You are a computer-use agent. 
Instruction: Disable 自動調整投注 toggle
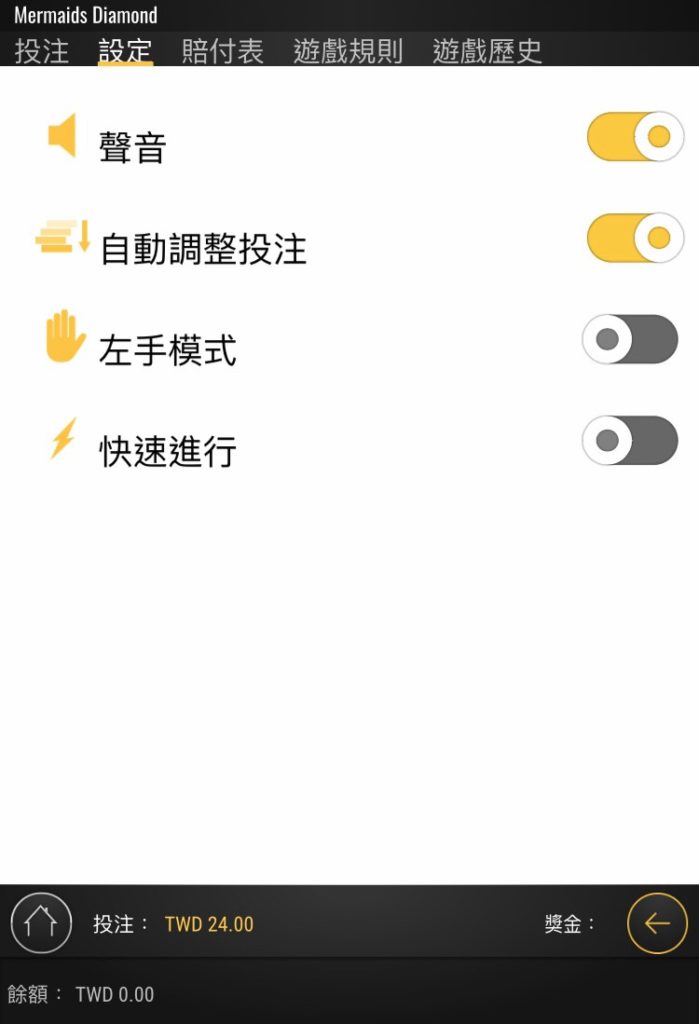coord(635,238)
